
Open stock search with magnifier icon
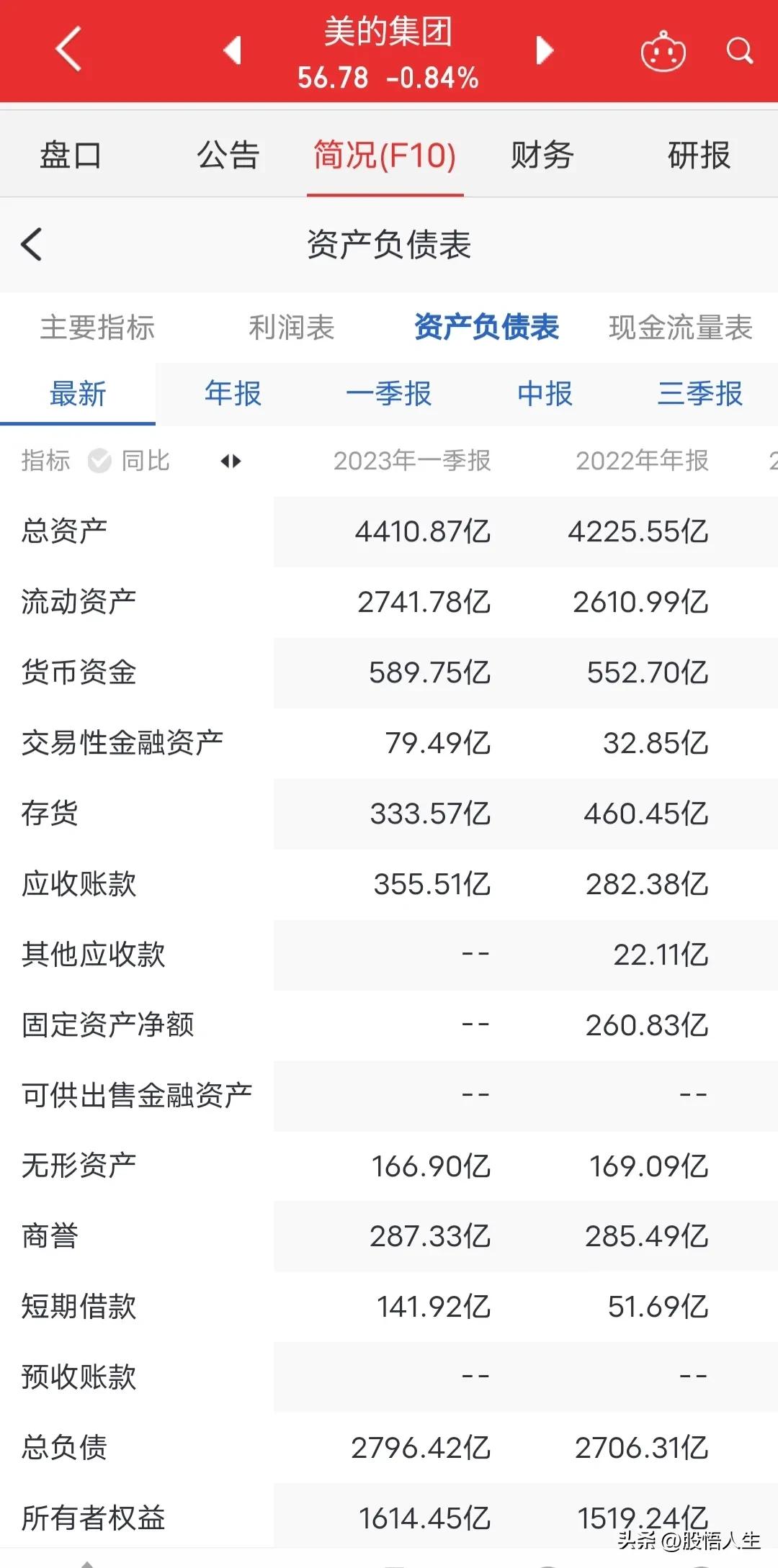pyautogui.click(x=740, y=50)
